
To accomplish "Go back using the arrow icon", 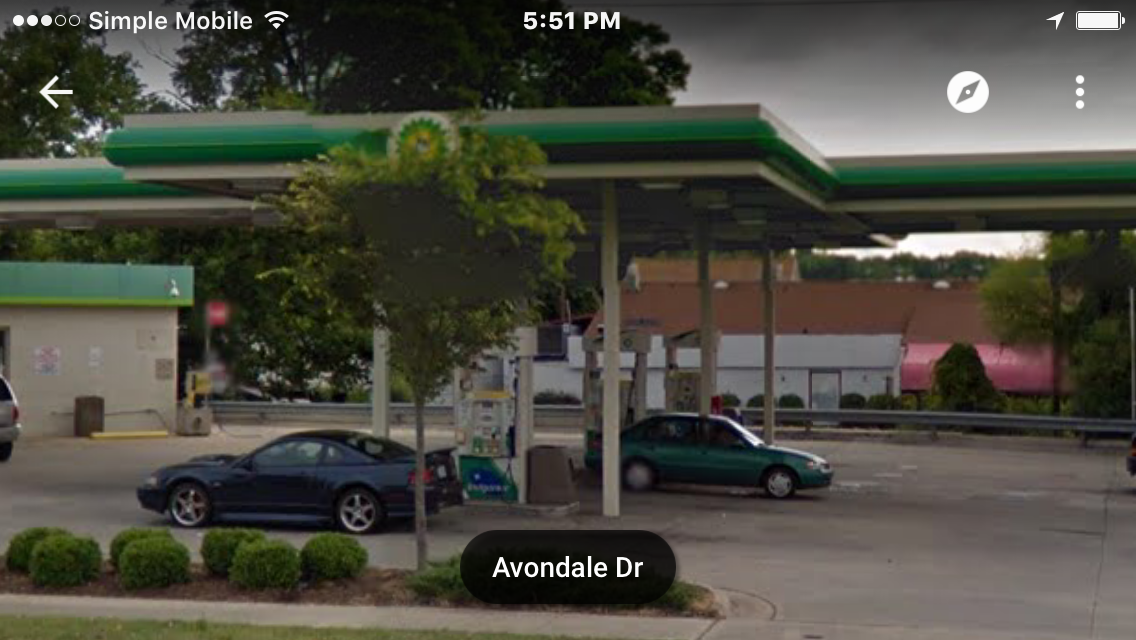I will tap(56, 92).
